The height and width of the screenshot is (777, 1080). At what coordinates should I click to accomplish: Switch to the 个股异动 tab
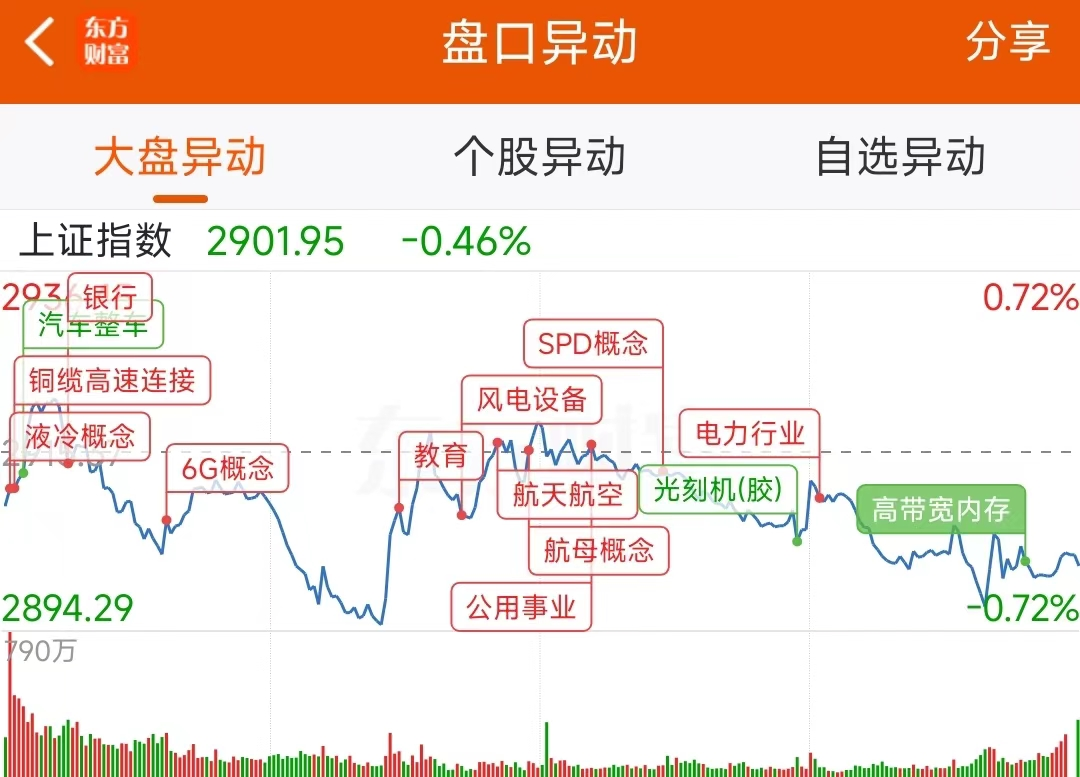tap(539, 158)
